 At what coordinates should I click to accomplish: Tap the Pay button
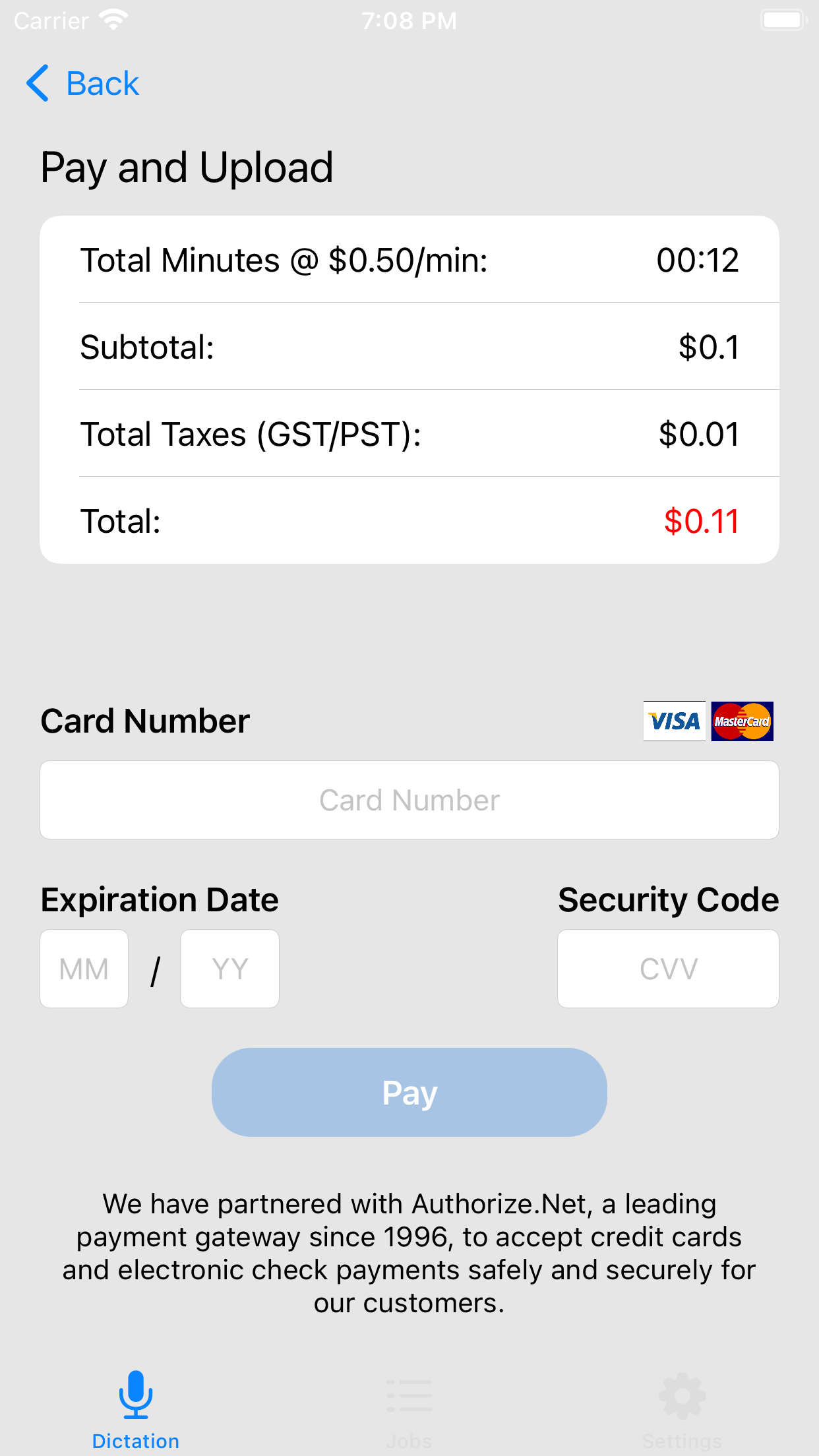409,1092
